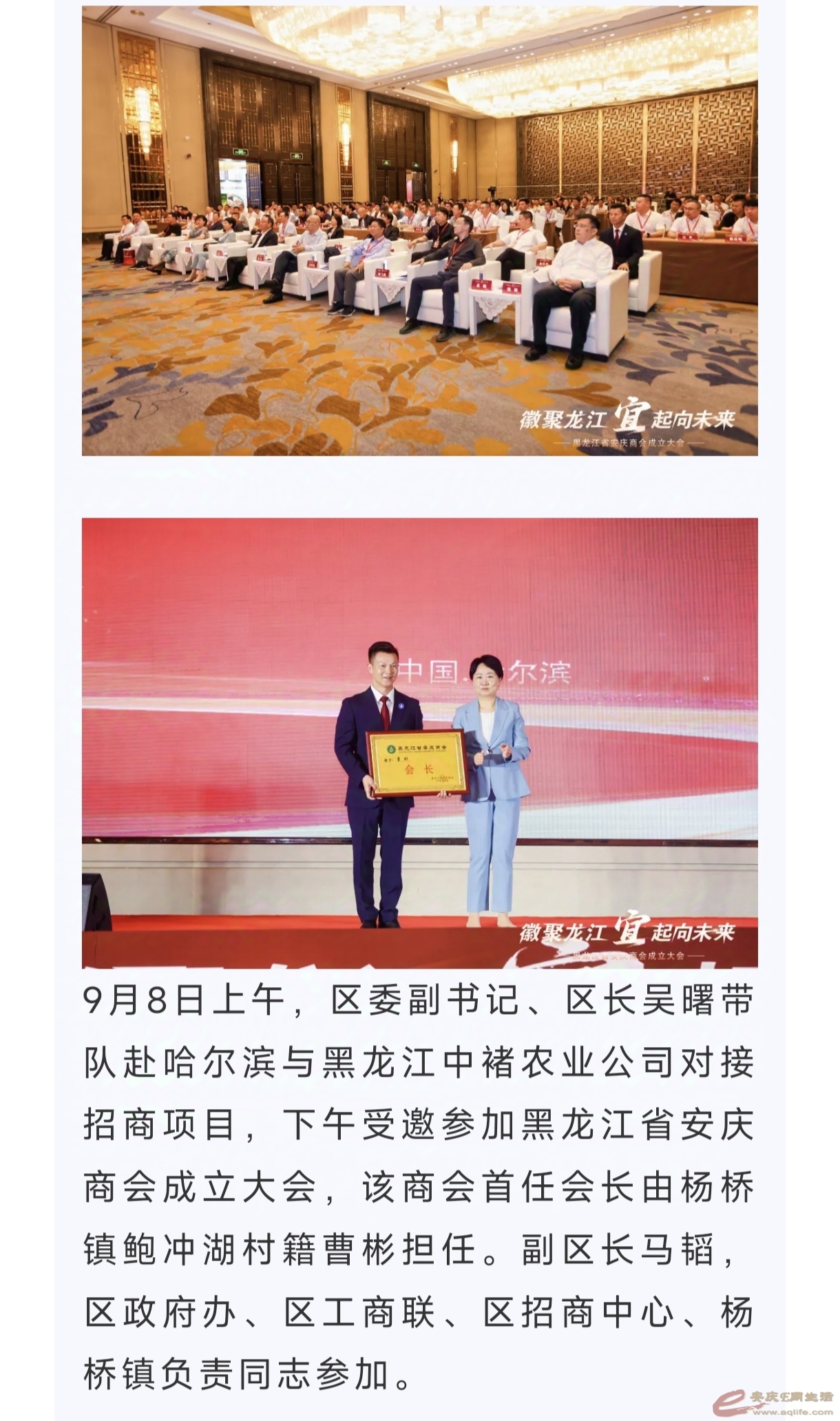The height and width of the screenshot is (1421, 840).
Task: Enlarge the plaque presentation stage photo
Action: tap(419, 742)
